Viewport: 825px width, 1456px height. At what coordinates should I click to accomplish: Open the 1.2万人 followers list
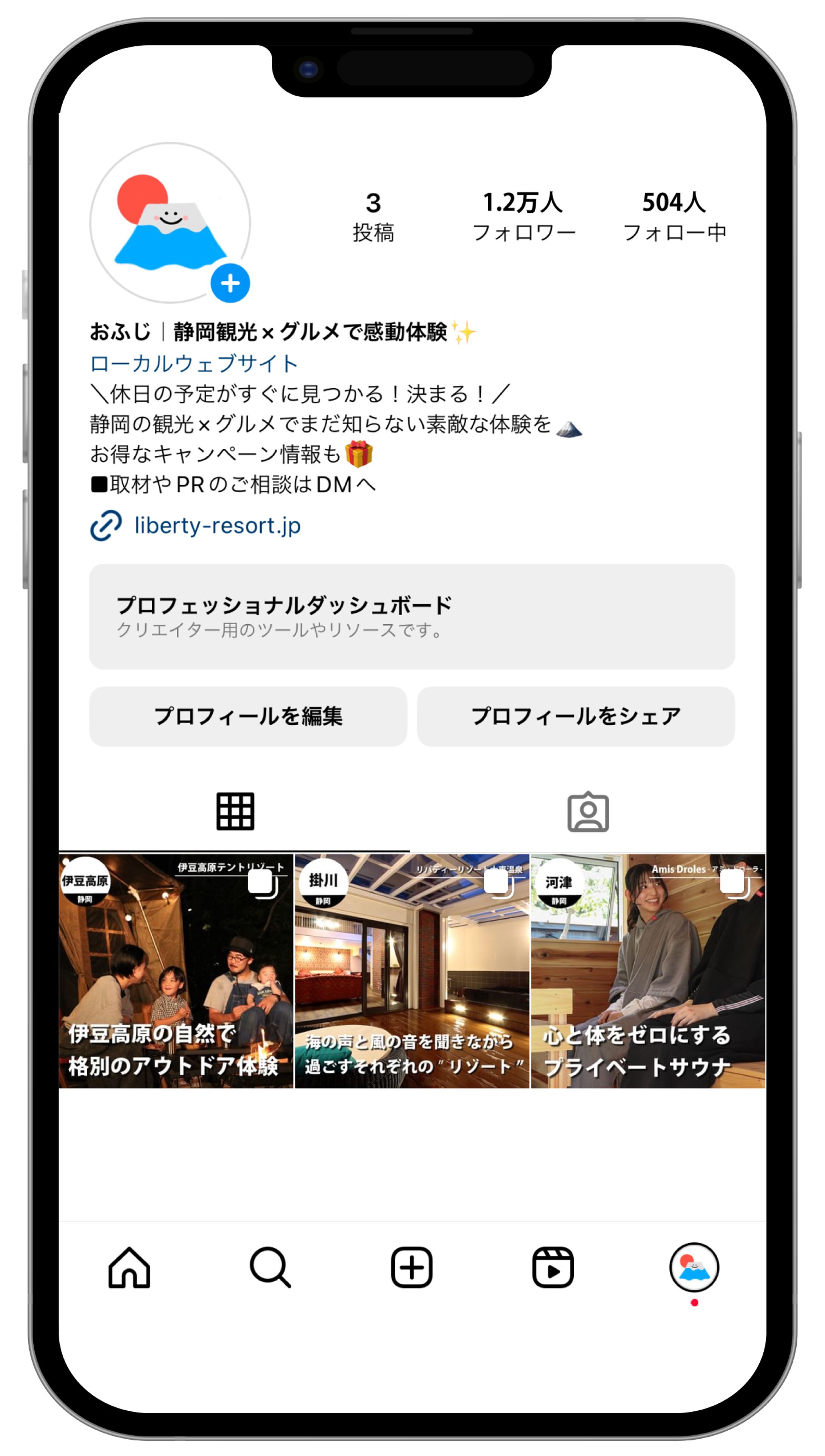(523, 217)
